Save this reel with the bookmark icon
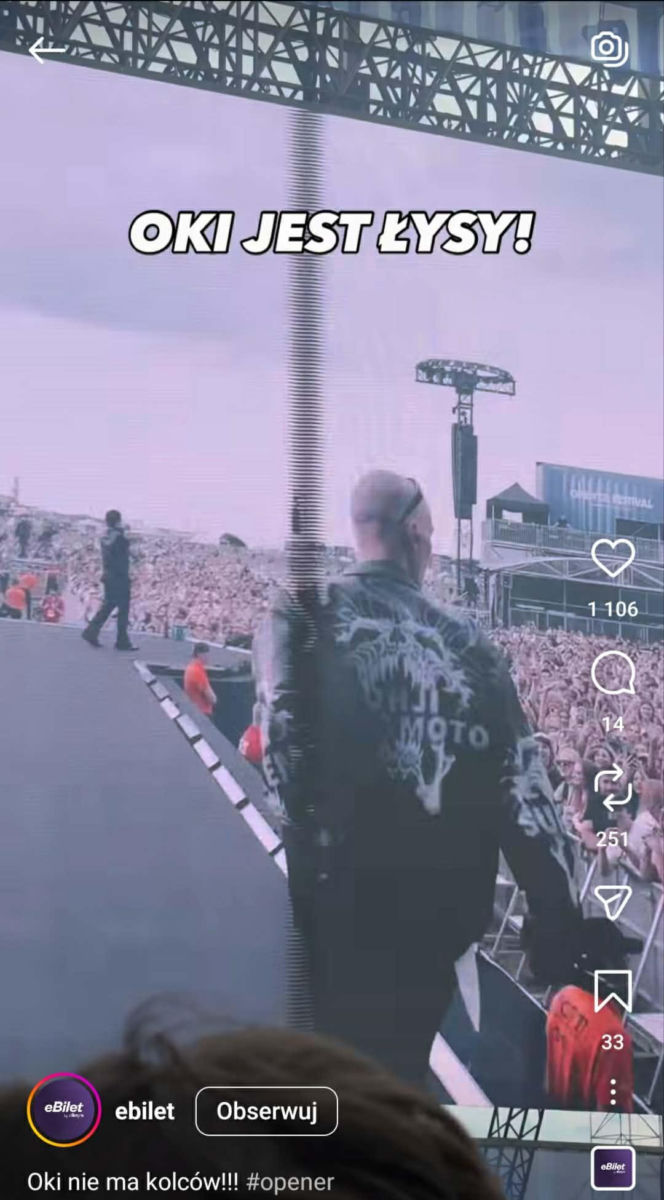Image resolution: width=664 pixels, height=1200 pixels. click(x=612, y=992)
